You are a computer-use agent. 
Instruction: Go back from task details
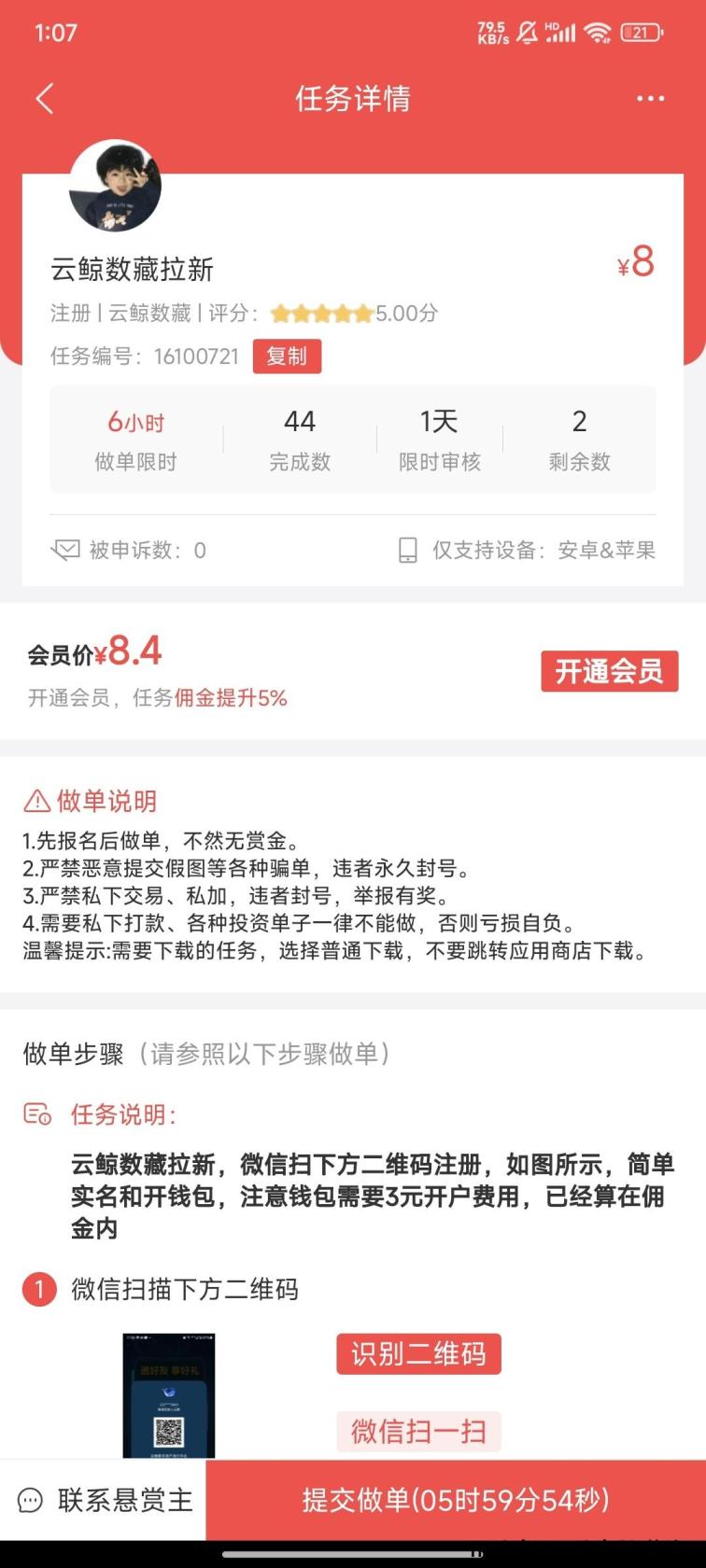45,98
